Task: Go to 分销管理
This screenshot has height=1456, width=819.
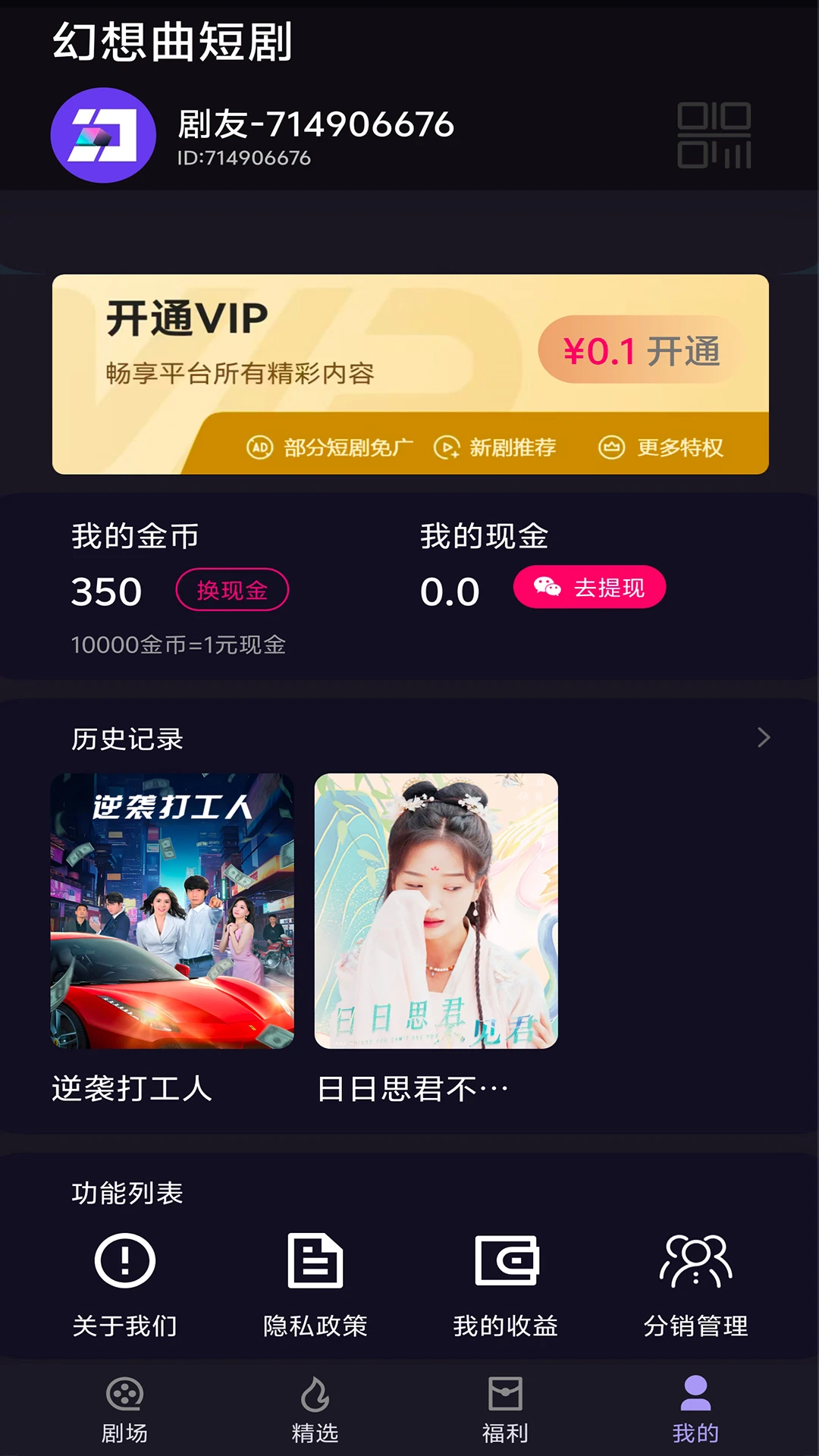Action: pos(695,1283)
